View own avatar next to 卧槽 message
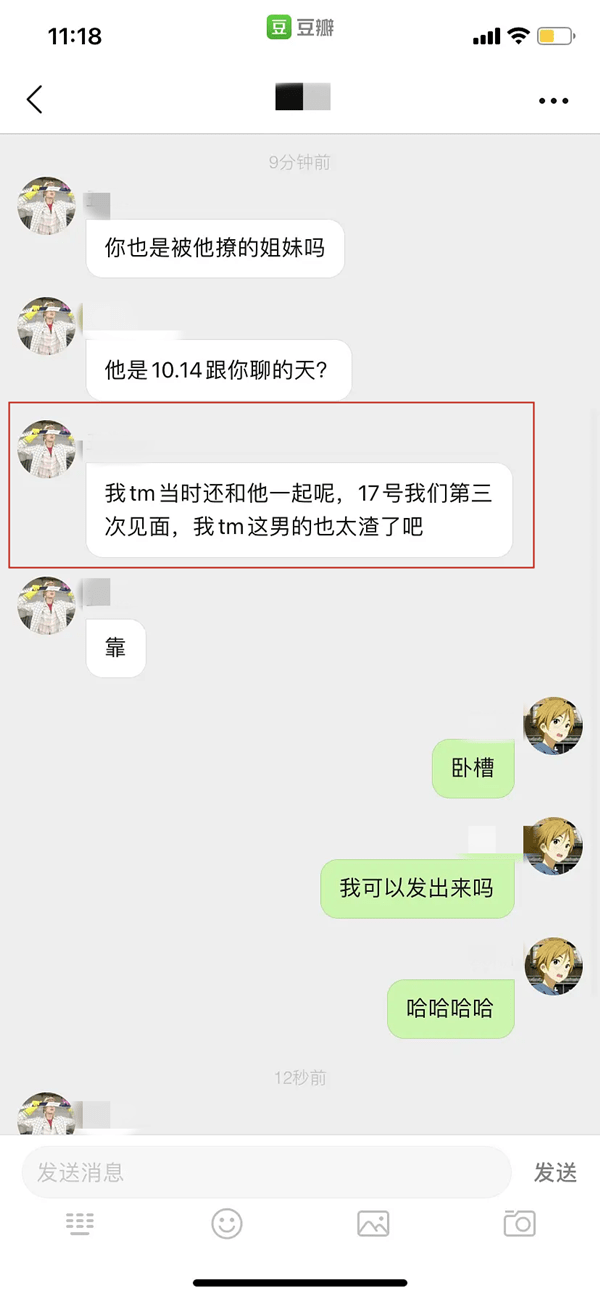 coord(553,725)
